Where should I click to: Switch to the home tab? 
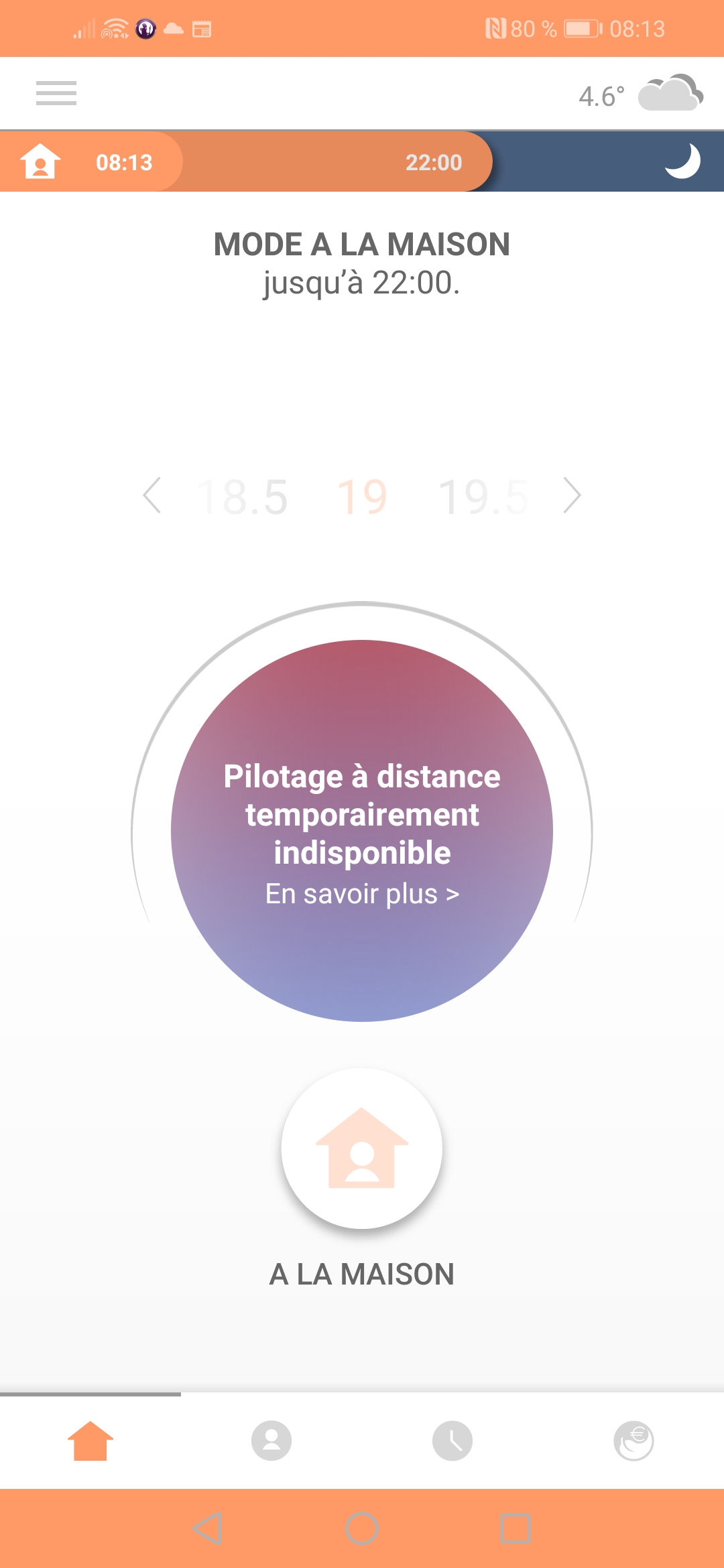90,1441
